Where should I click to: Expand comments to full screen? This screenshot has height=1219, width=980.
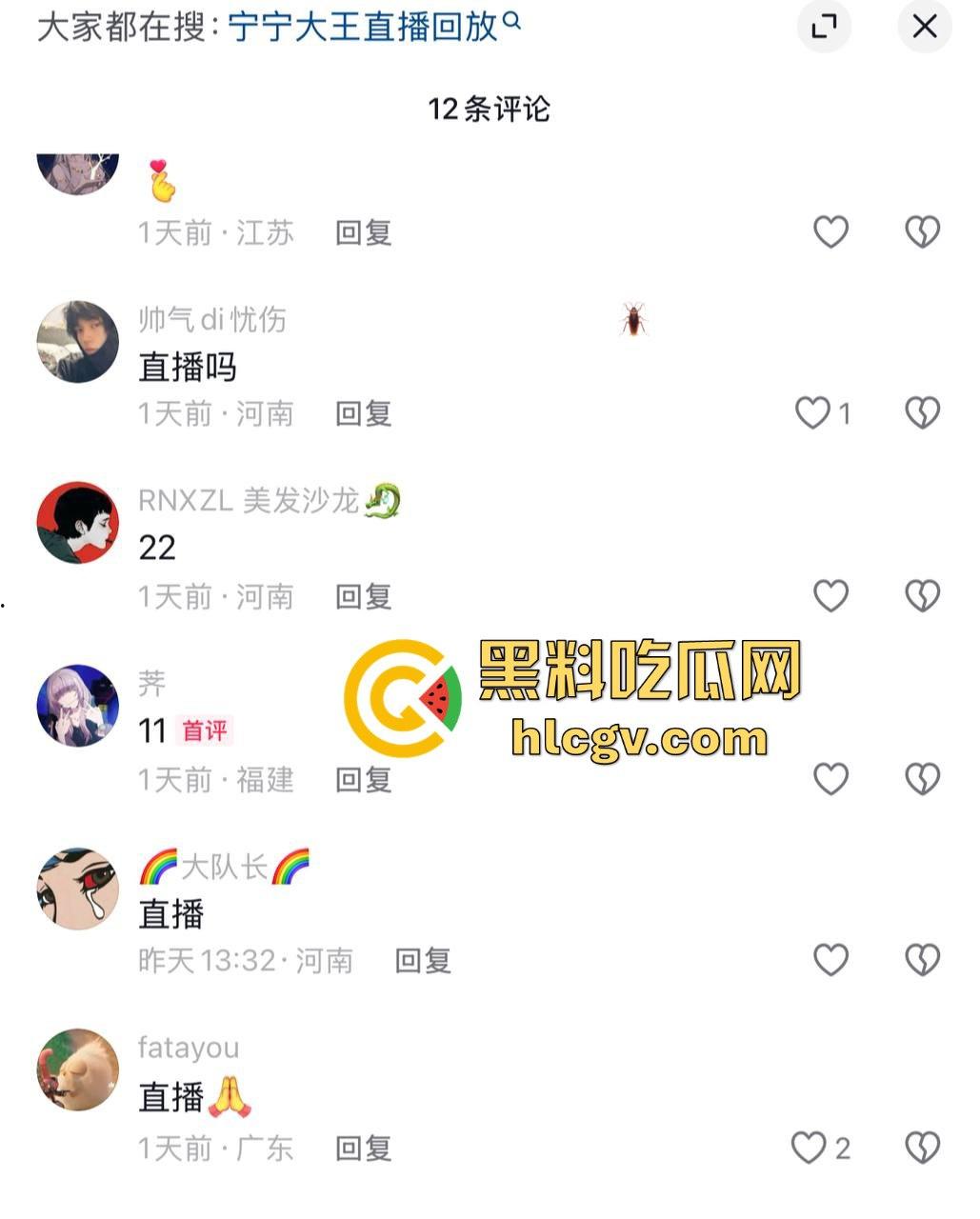823,27
